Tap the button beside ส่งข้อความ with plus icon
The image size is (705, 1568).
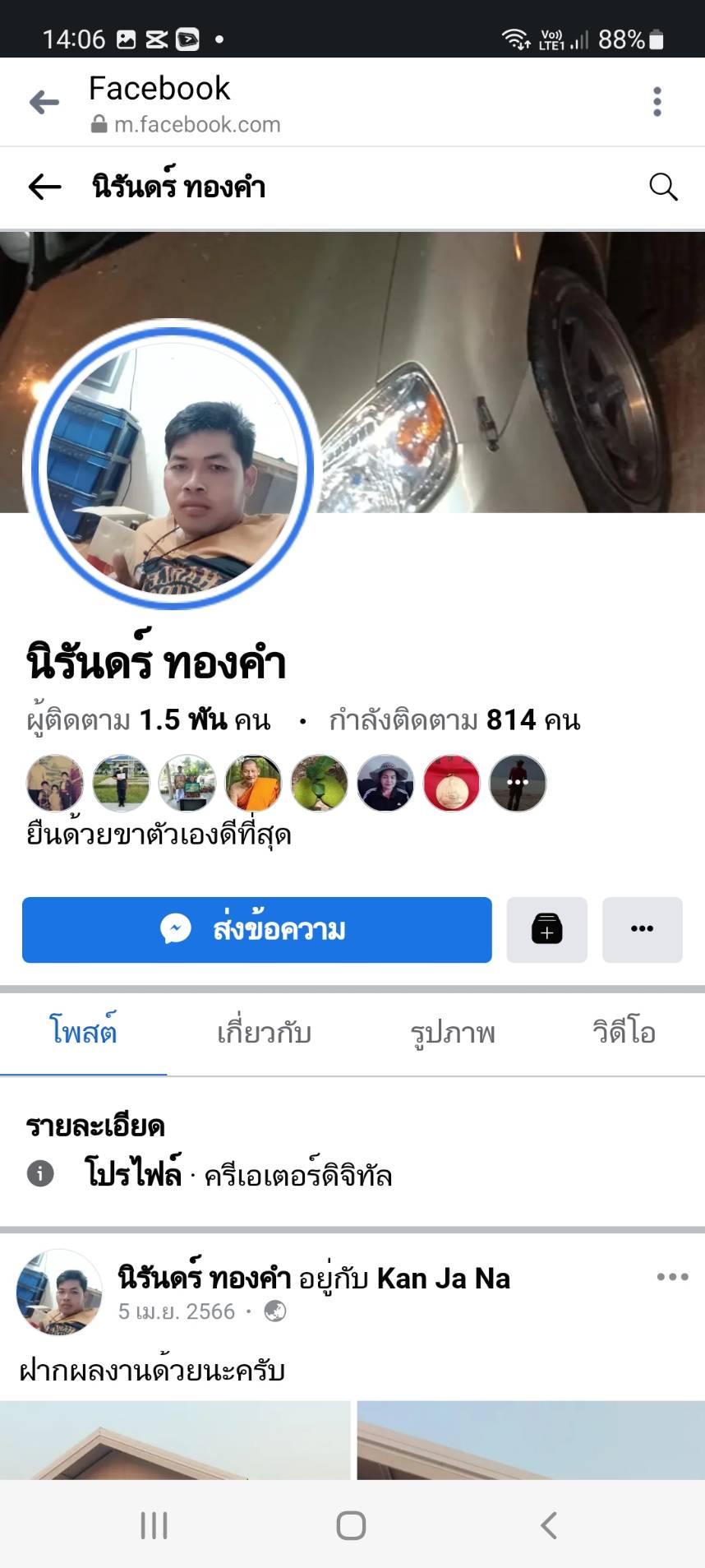tap(546, 930)
